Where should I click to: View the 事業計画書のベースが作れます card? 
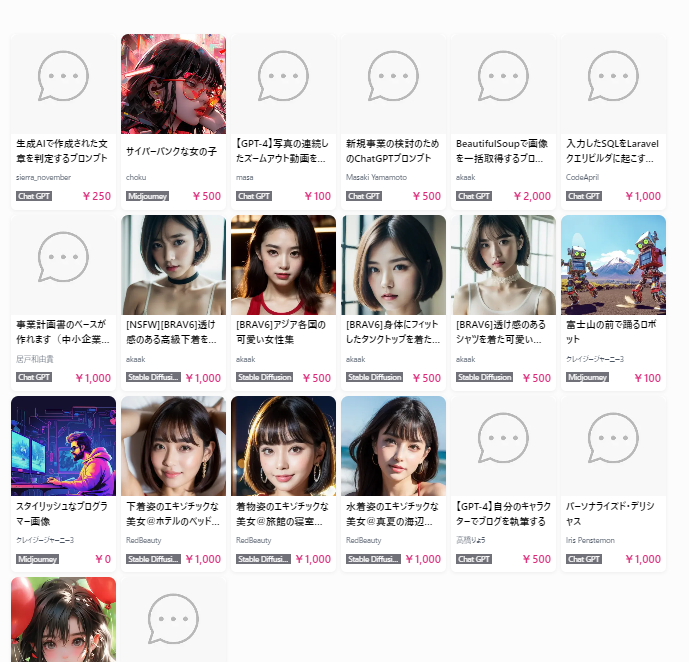(x=63, y=331)
